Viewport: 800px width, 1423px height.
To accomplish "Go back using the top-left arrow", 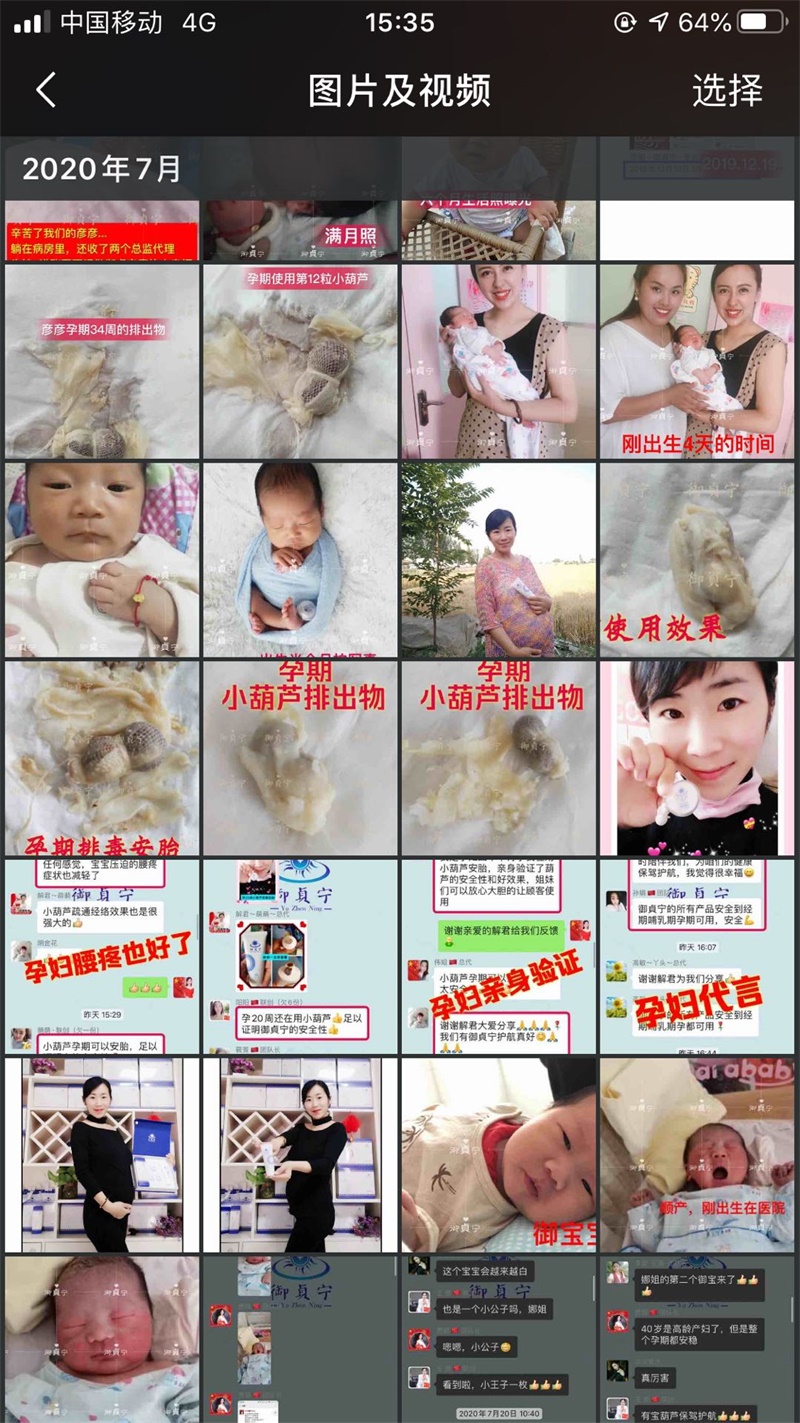I will tap(46, 90).
